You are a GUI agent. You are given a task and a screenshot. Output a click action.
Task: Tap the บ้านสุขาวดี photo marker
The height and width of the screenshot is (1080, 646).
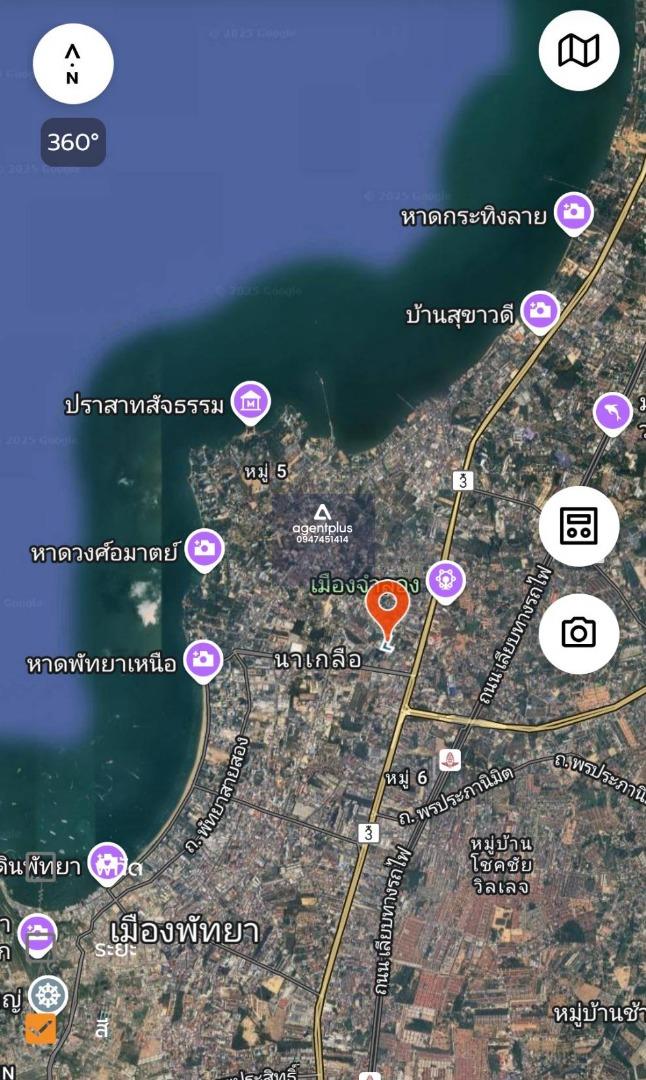tap(540, 312)
